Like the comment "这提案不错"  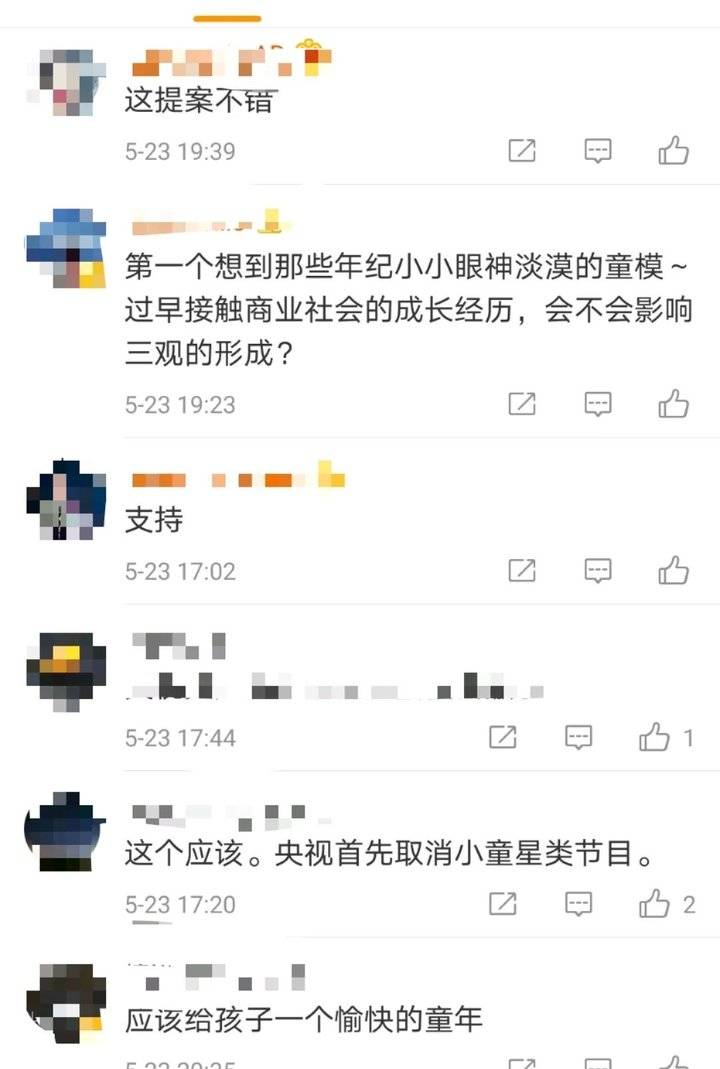coord(673,151)
